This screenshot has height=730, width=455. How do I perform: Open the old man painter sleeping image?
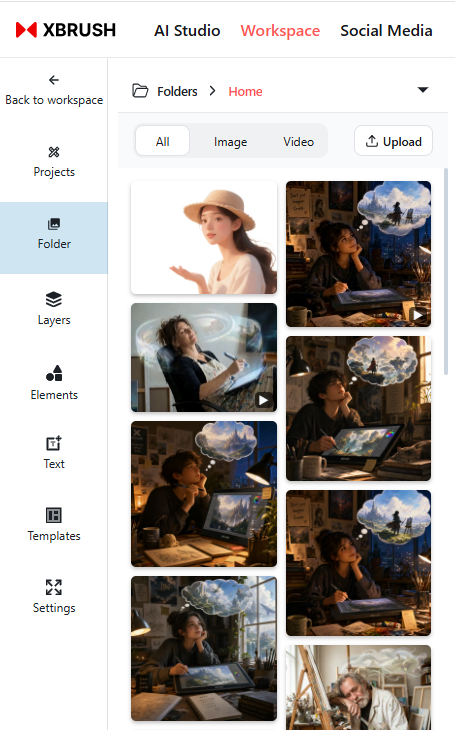coord(359,687)
